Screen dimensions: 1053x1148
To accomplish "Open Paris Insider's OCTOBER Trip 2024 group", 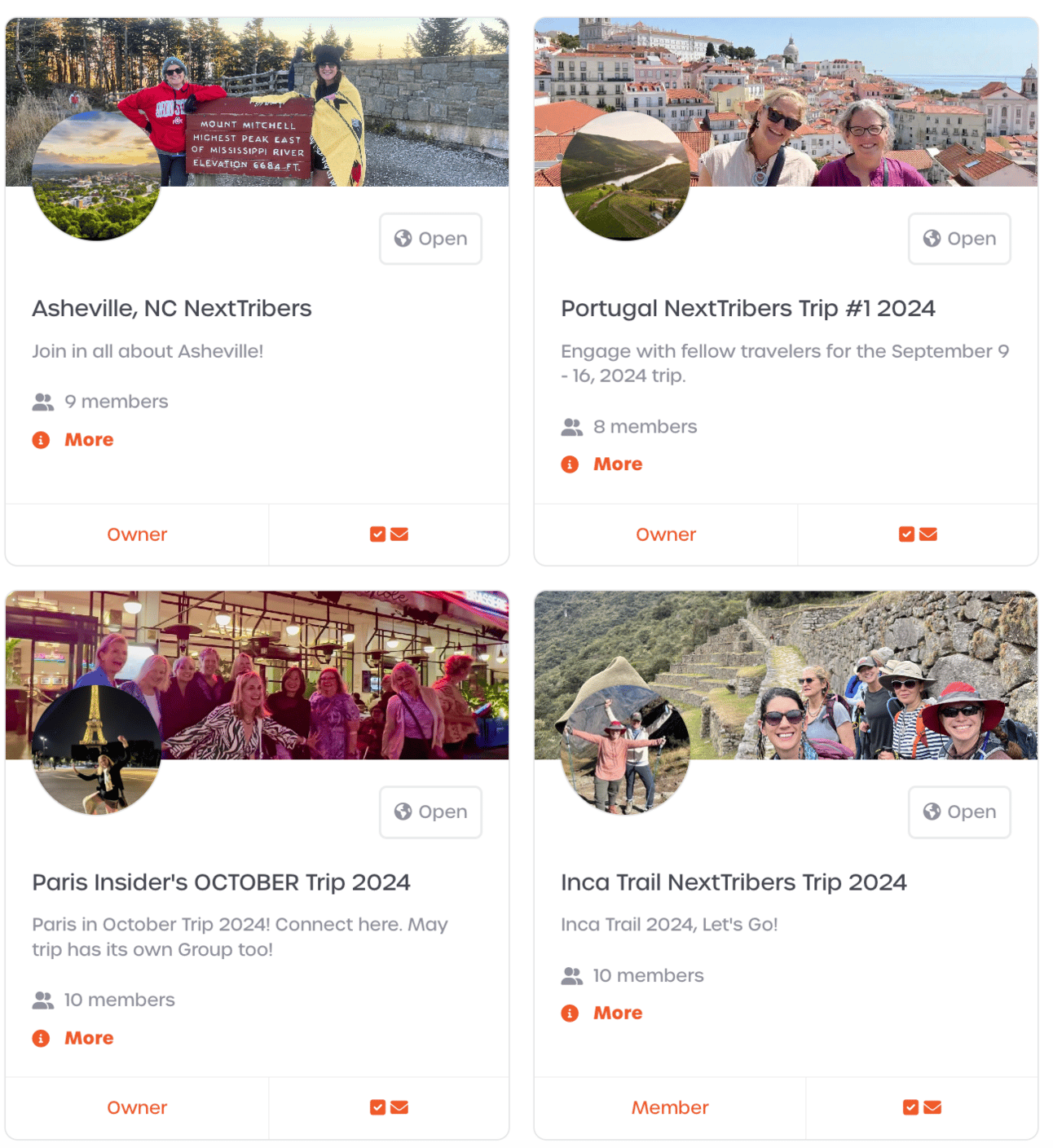I will click(x=221, y=882).
